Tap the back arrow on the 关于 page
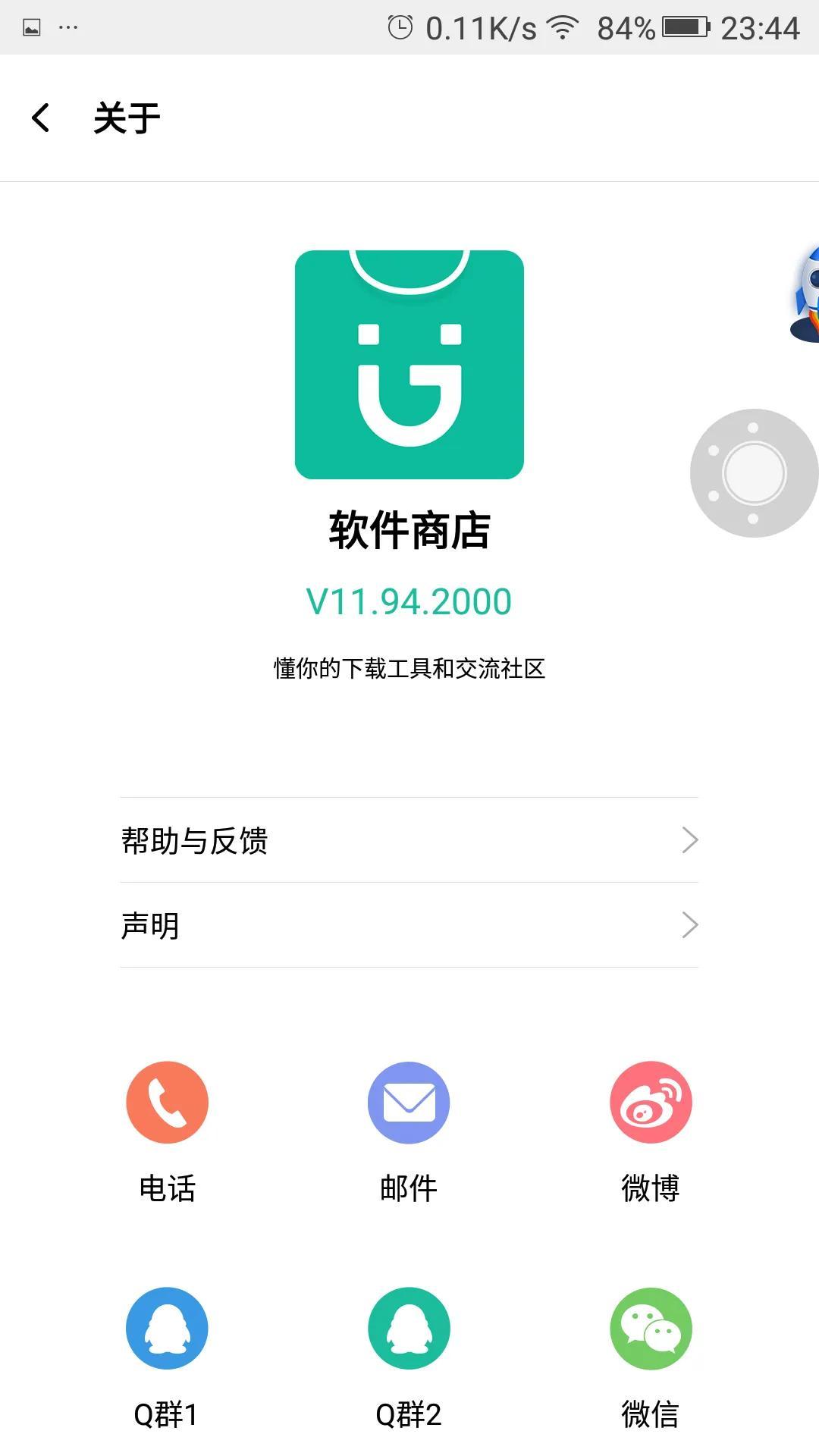 click(39, 118)
